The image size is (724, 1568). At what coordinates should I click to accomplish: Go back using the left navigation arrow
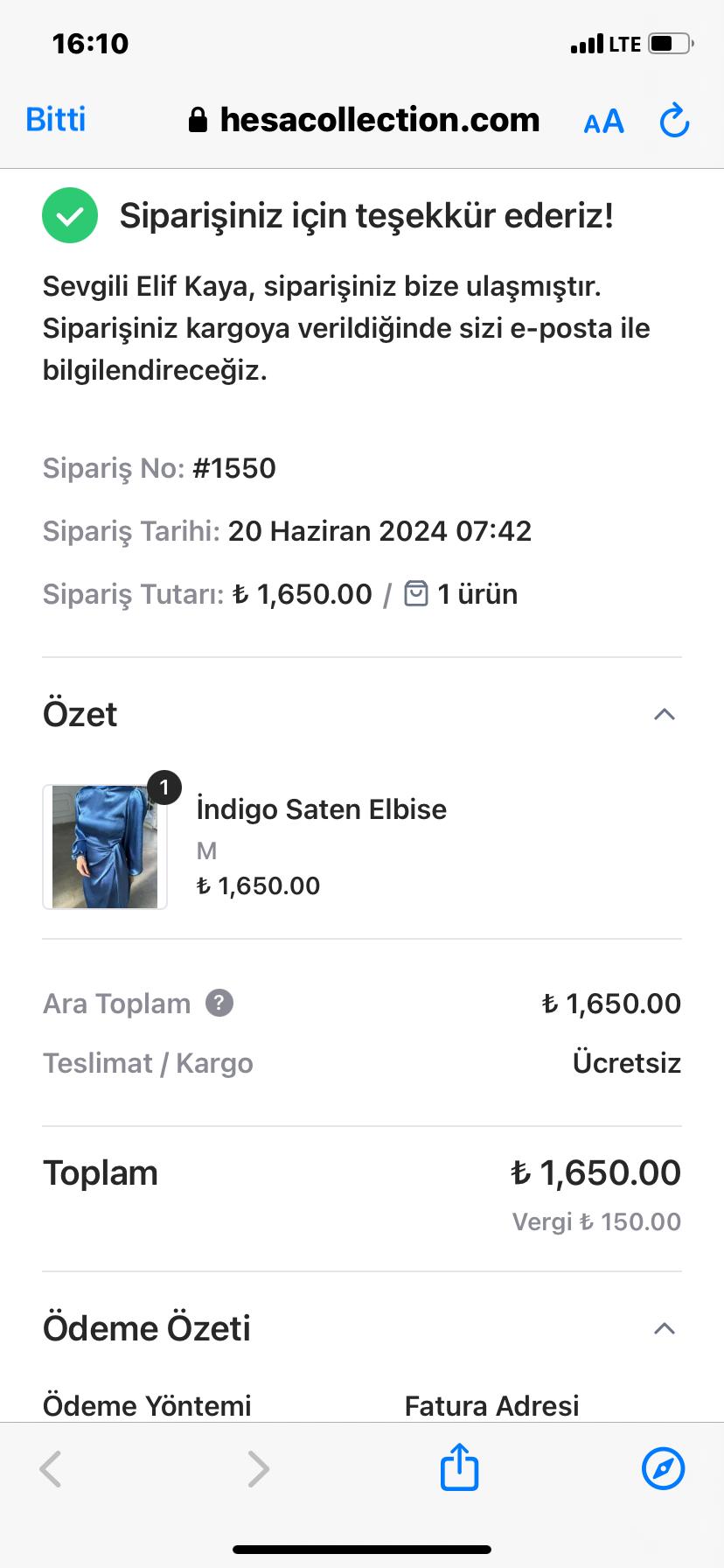tap(50, 1468)
